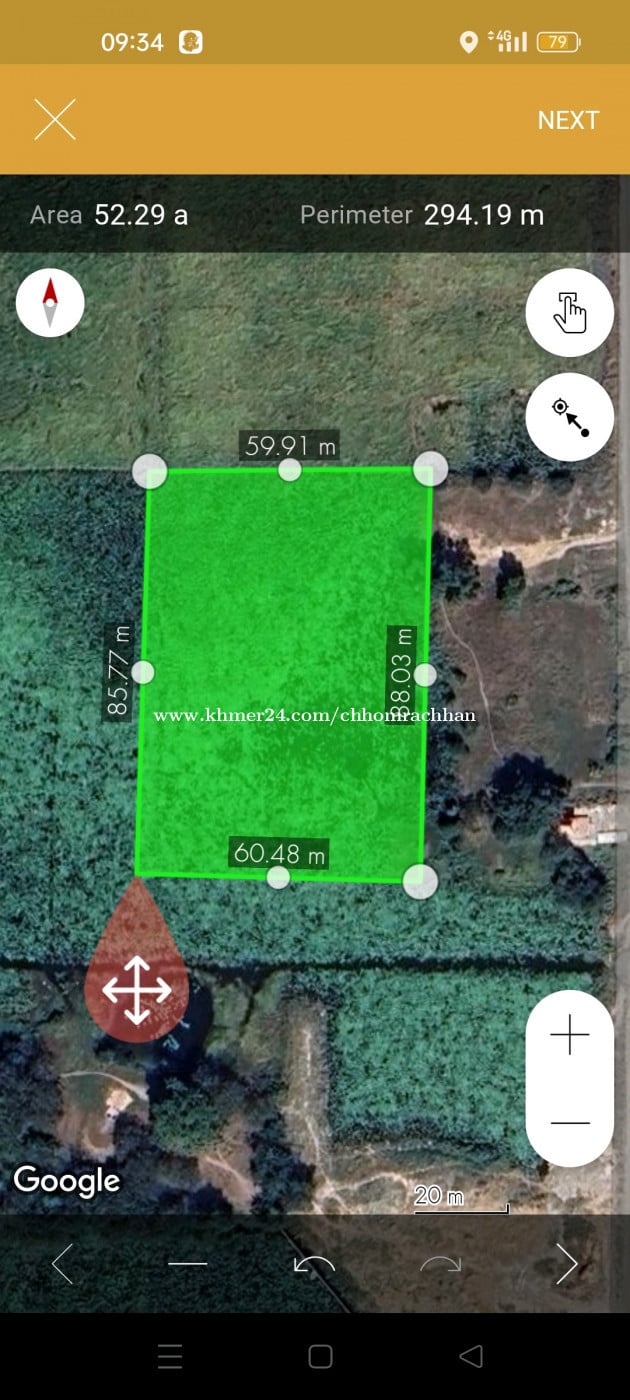The width and height of the screenshot is (630, 1400).
Task: Select the point placement tool
Action: pyautogui.click(x=569, y=417)
